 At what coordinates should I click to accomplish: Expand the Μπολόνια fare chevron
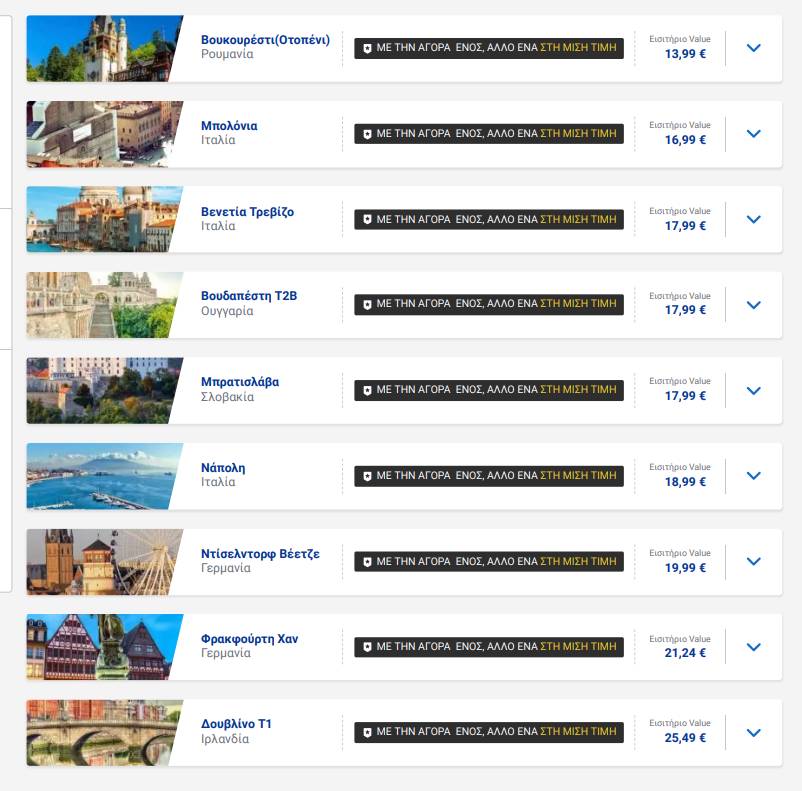click(754, 133)
